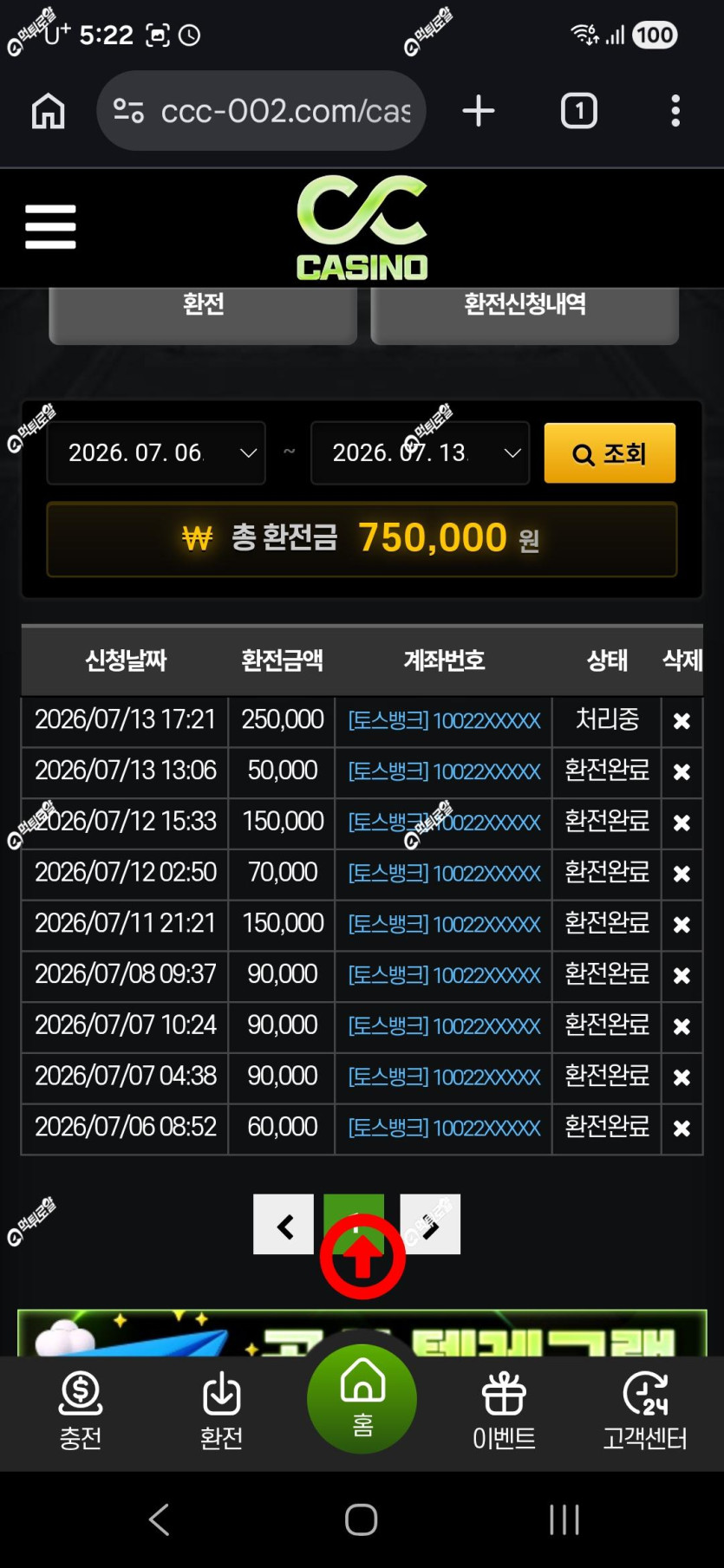Tap the browser home icon
The image size is (724, 1568).
[x=49, y=111]
